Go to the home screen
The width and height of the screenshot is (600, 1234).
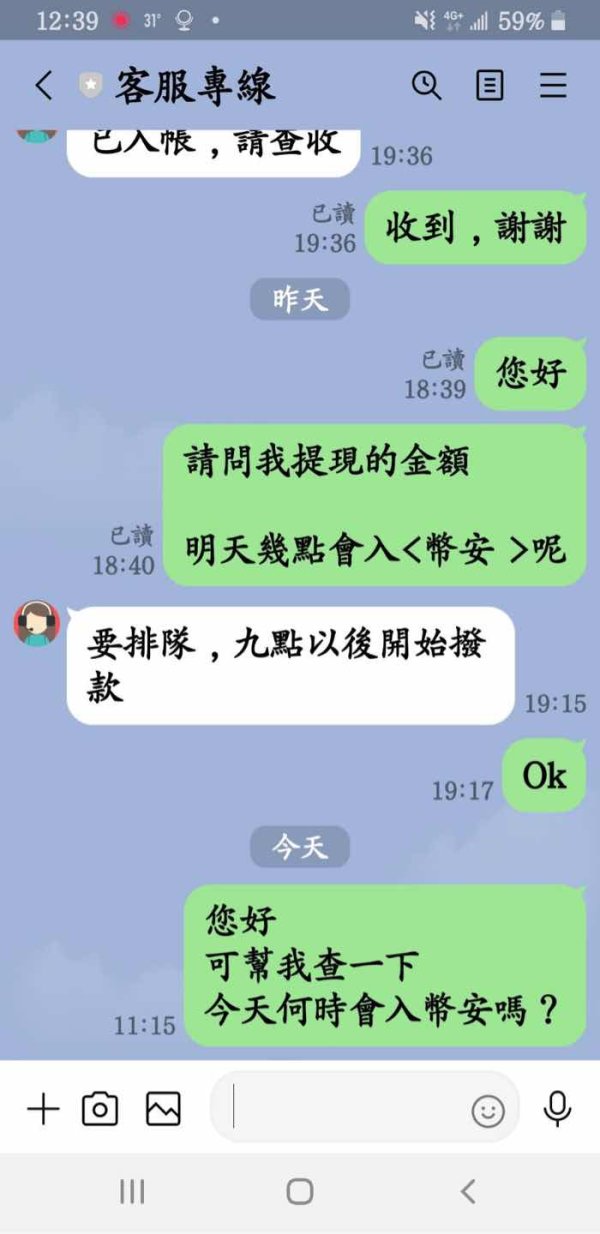click(300, 1191)
